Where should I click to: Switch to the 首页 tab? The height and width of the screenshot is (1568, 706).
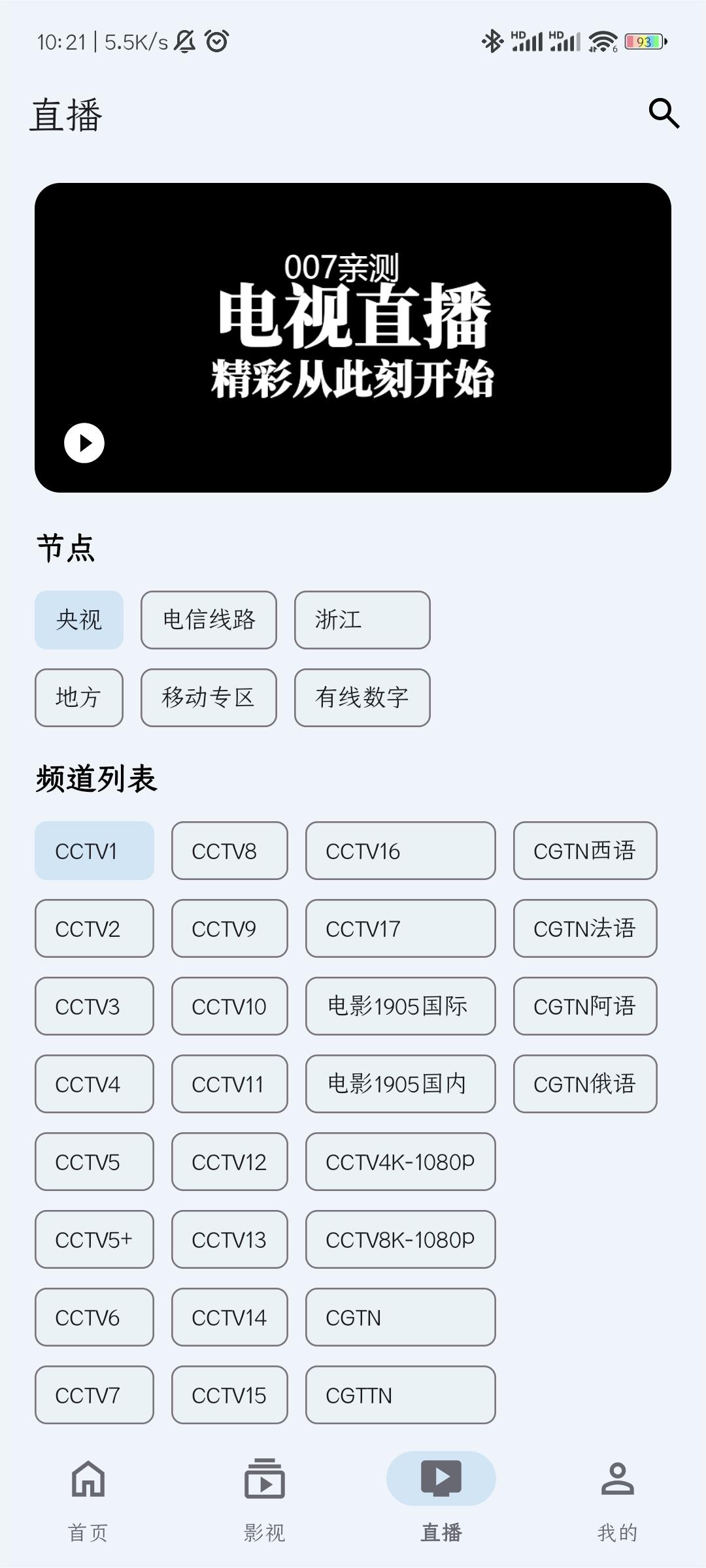click(88, 1496)
